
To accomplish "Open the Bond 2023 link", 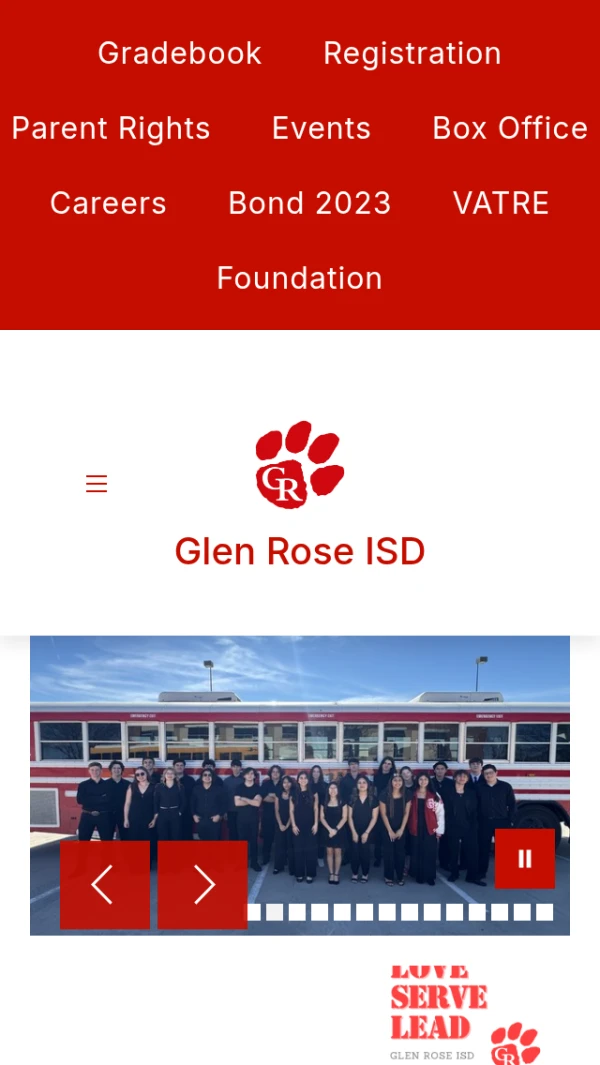I will pyautogui.click(x=309, y=203).
